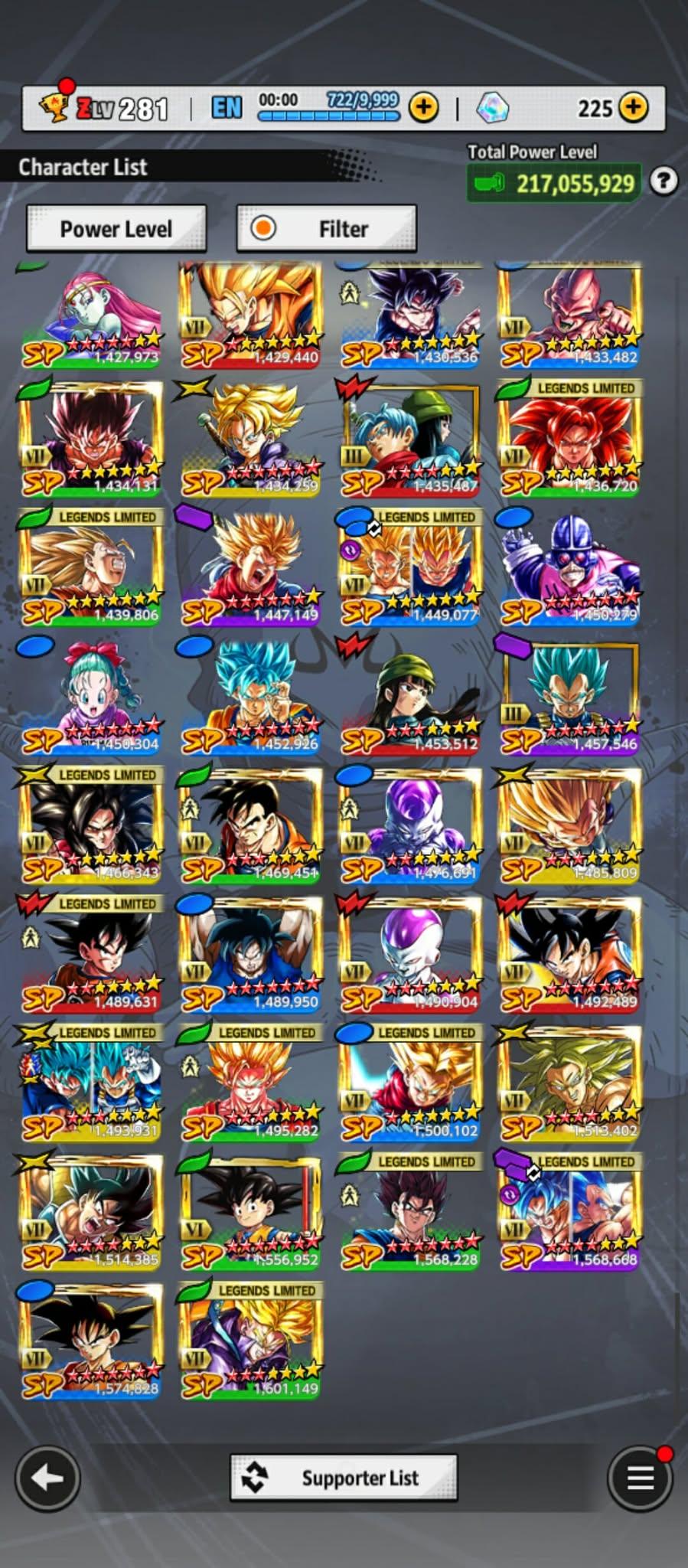Open the Filter options

327,228
